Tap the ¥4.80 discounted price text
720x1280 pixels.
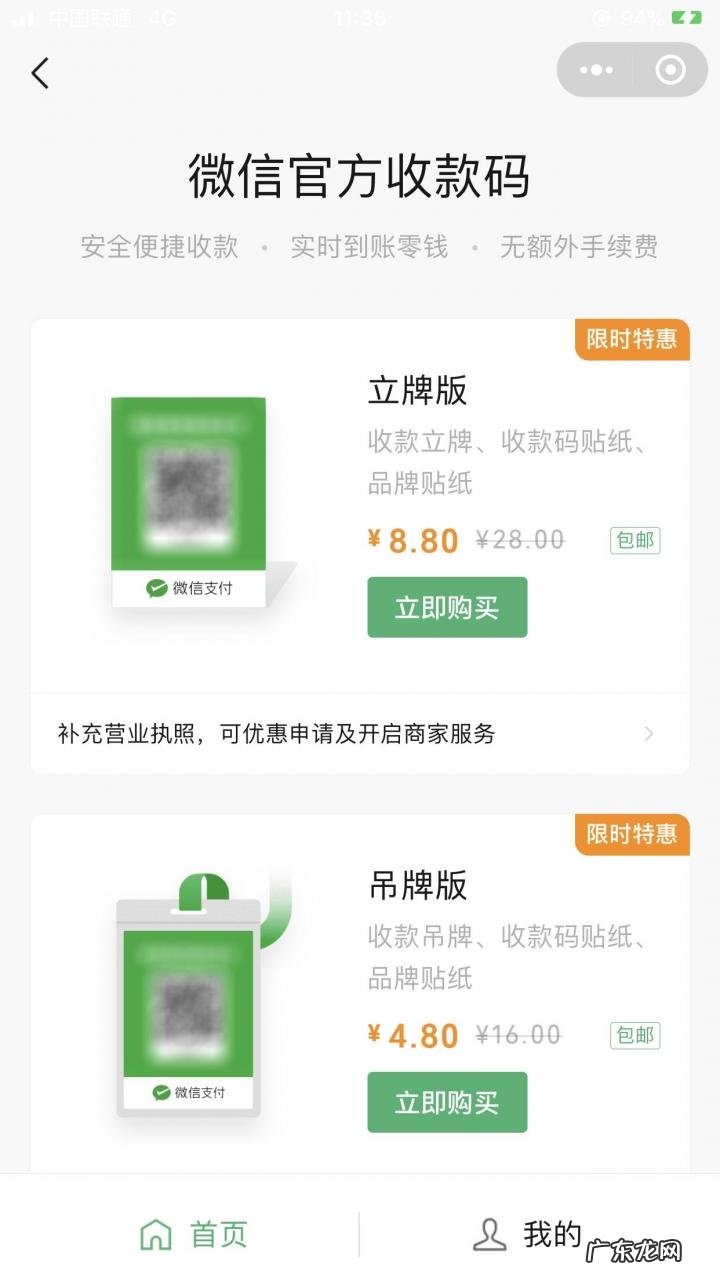[411, 1035]
